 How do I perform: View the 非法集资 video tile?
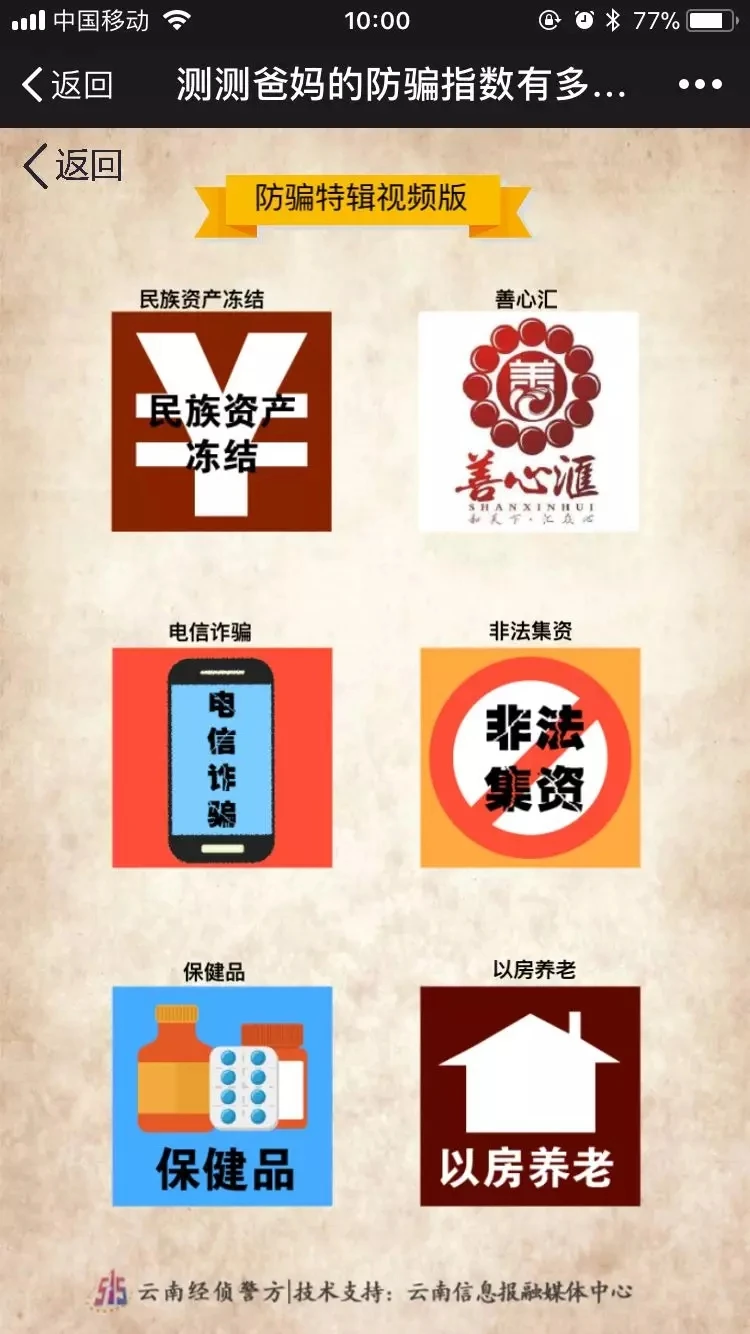[x=529, y=757]
